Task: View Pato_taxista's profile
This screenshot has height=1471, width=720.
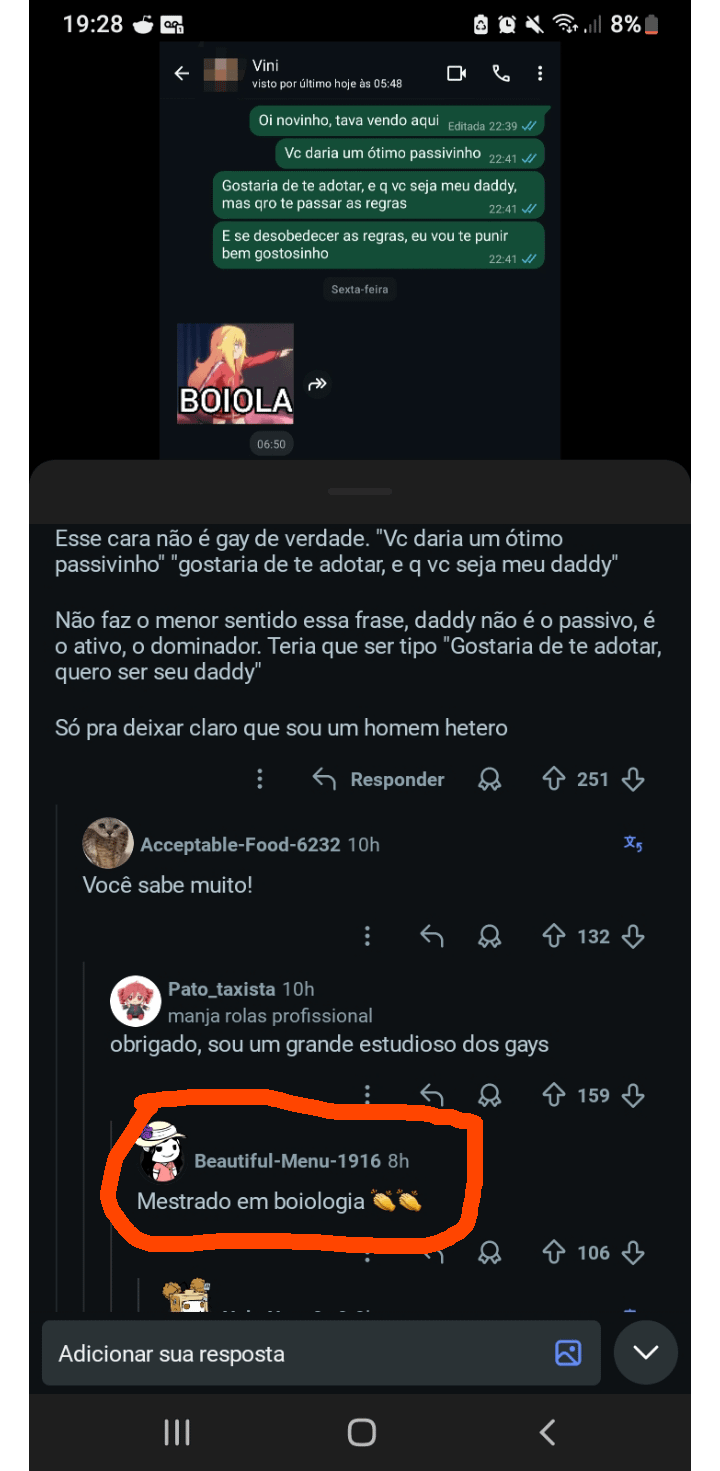Action: [221, 989]
